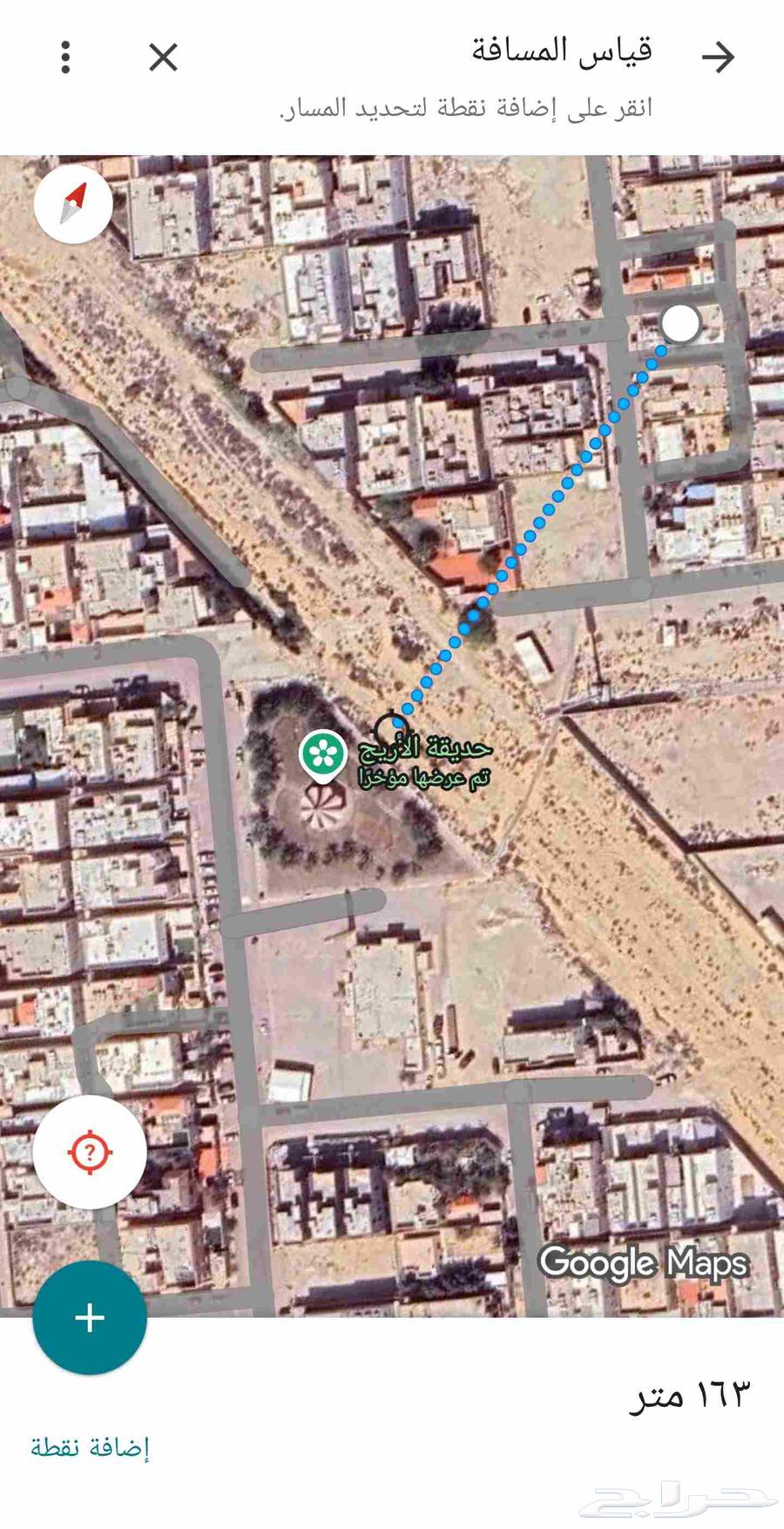Tap the إضافة نقطة link
Screen dimensions: 784x1529
coord(90,1448)
